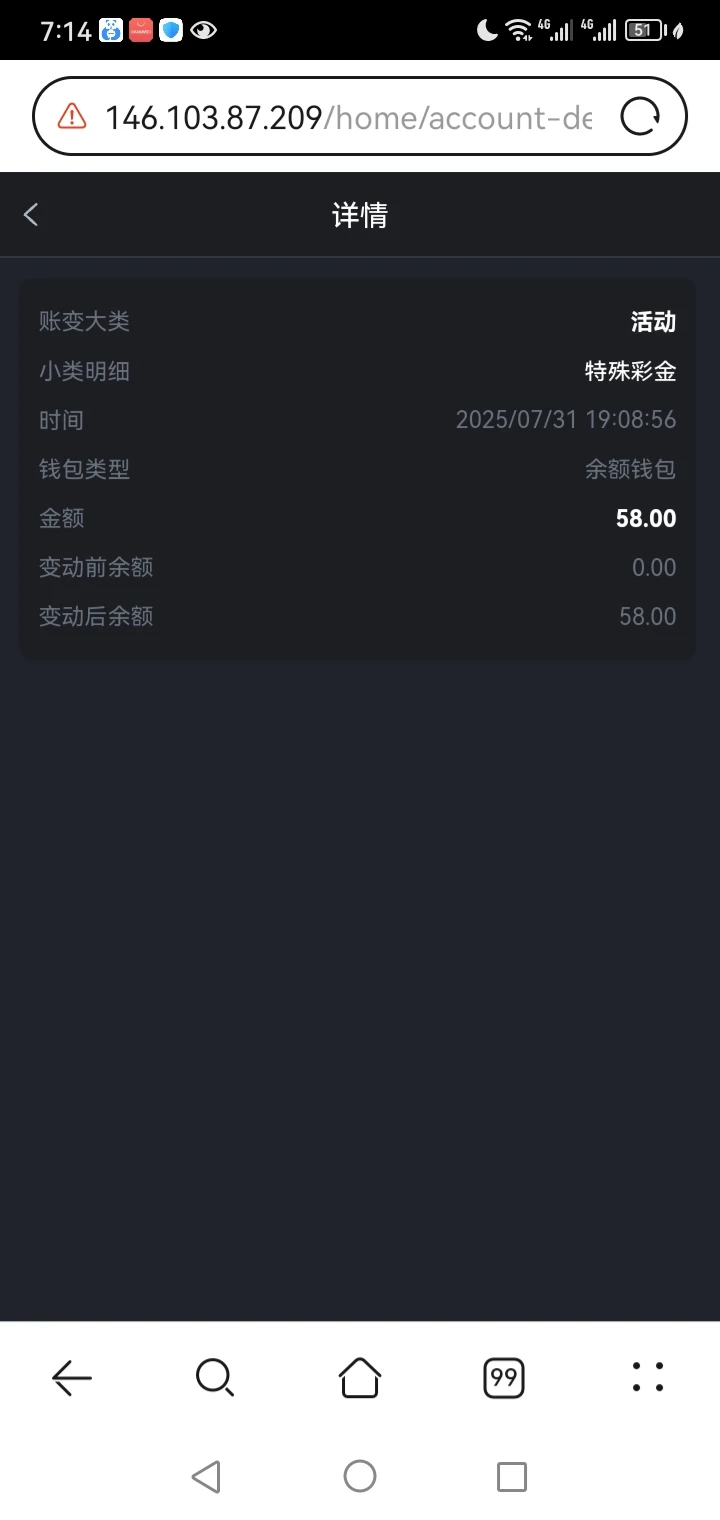The image size is (720, 1520).
Task: Open recent apps with square button
Action: point(512,1475)
